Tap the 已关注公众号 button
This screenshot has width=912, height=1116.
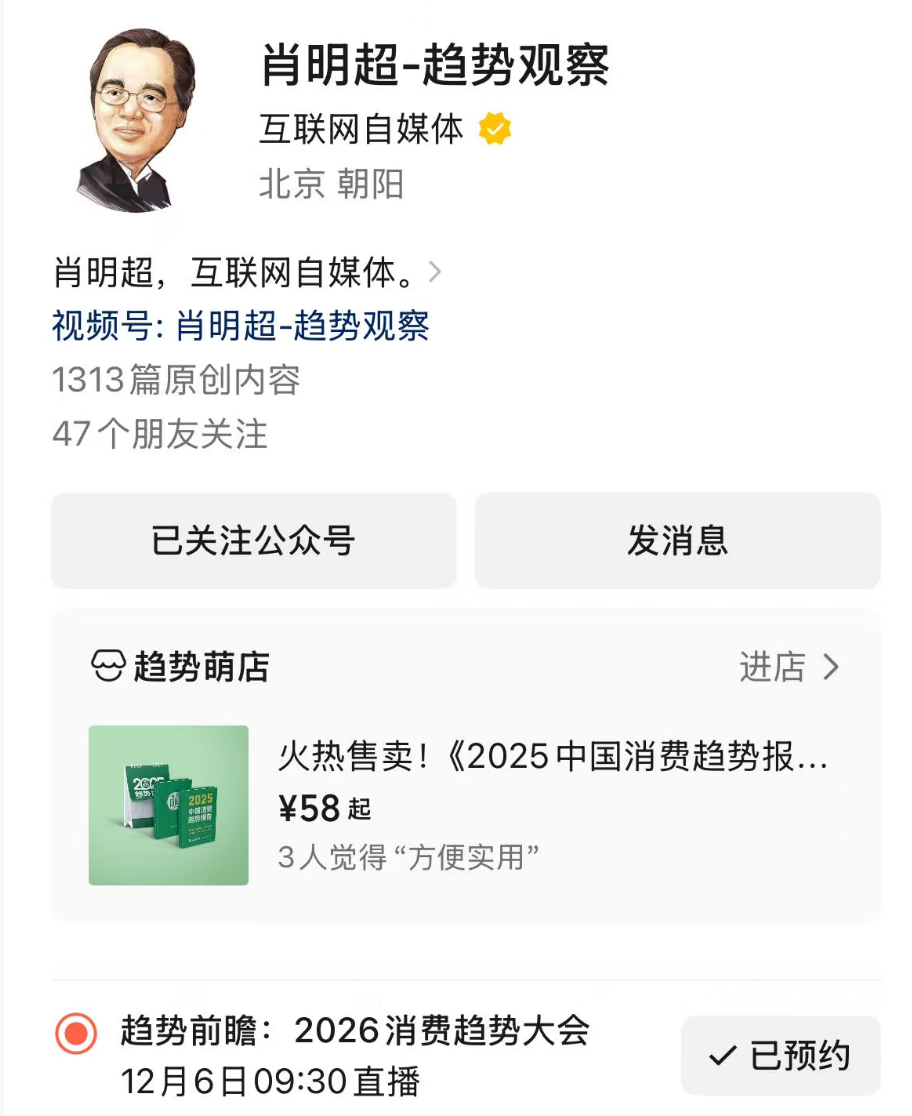tap(254, 540)
